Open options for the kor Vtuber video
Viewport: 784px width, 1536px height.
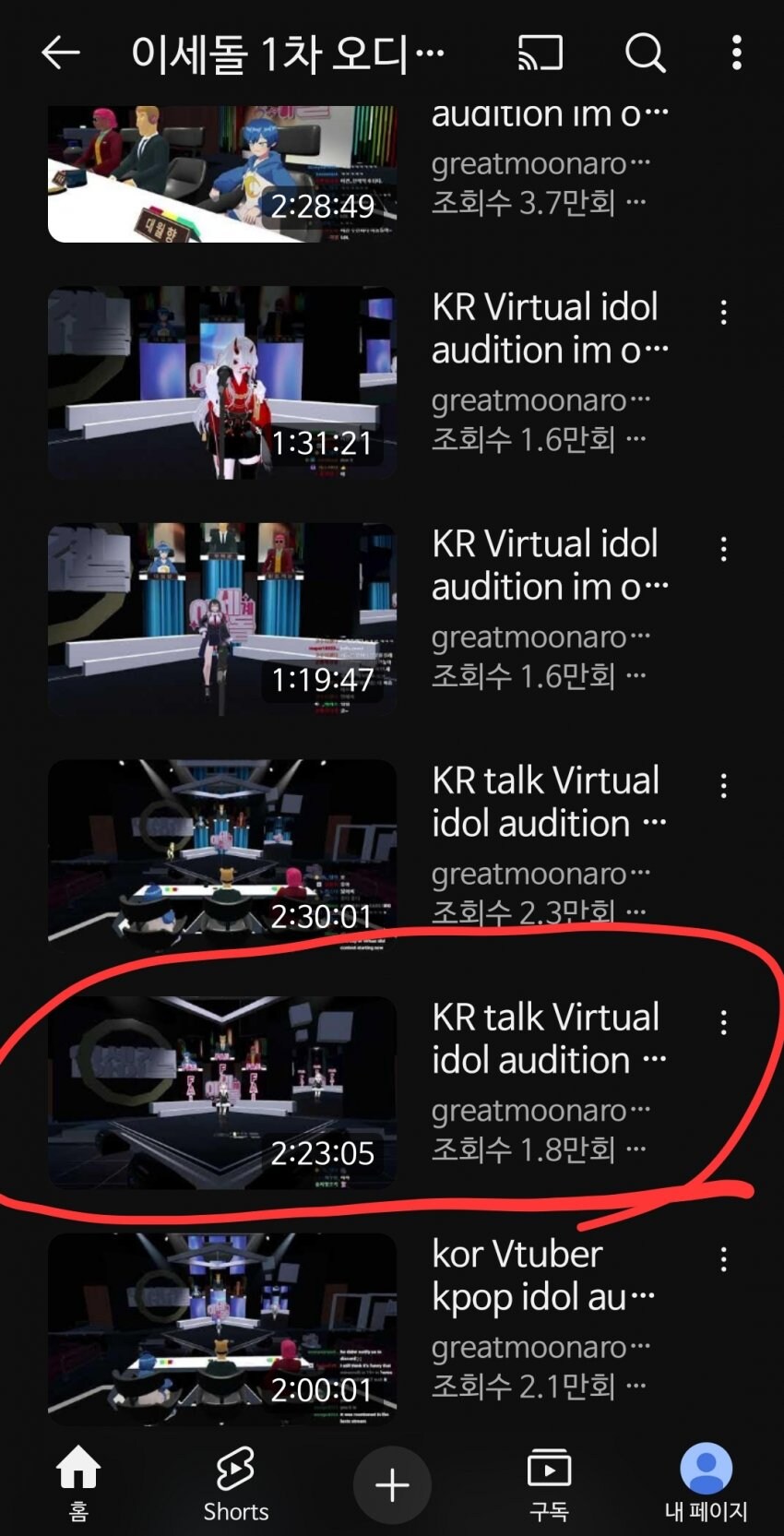(723, 1259)
